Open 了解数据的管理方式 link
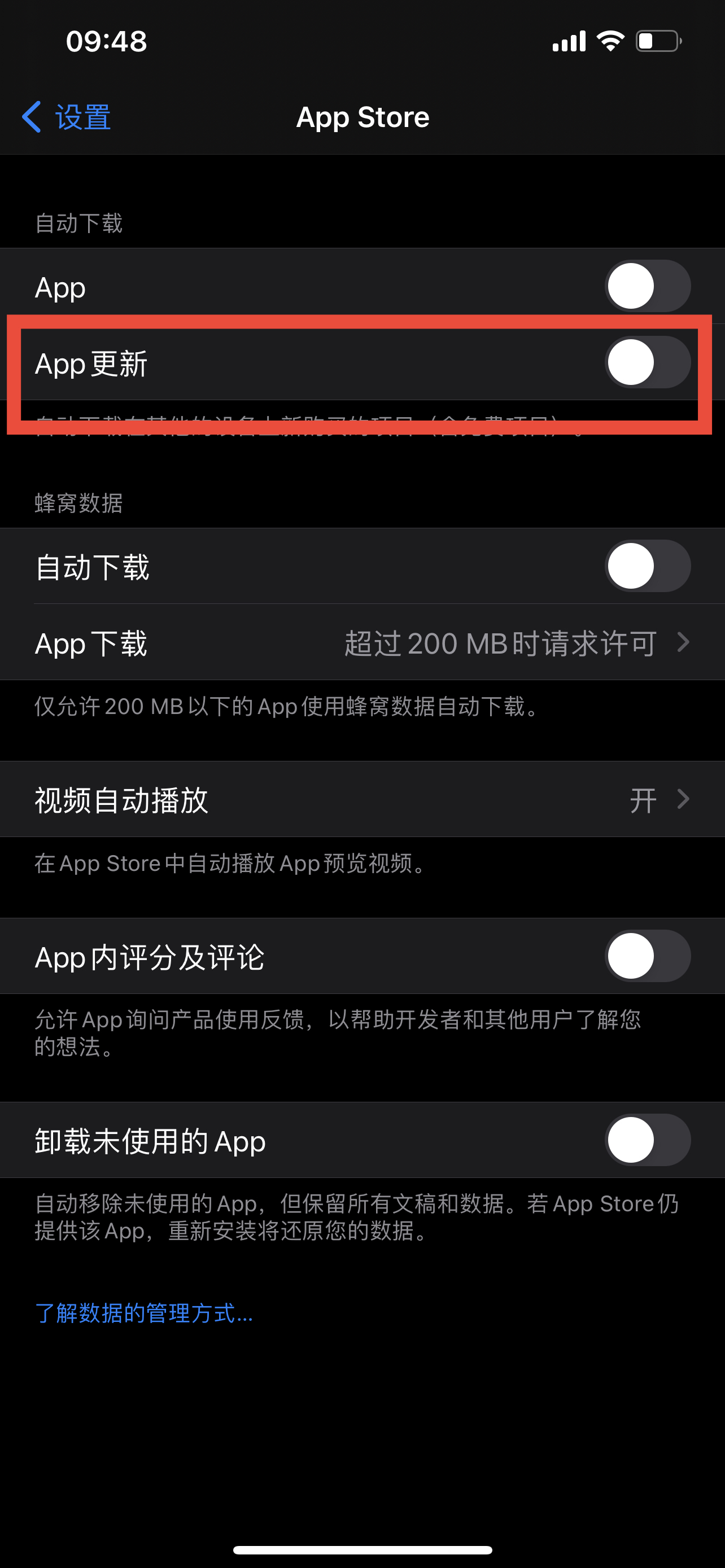The image size is (725, 1568). point(143,1313)
